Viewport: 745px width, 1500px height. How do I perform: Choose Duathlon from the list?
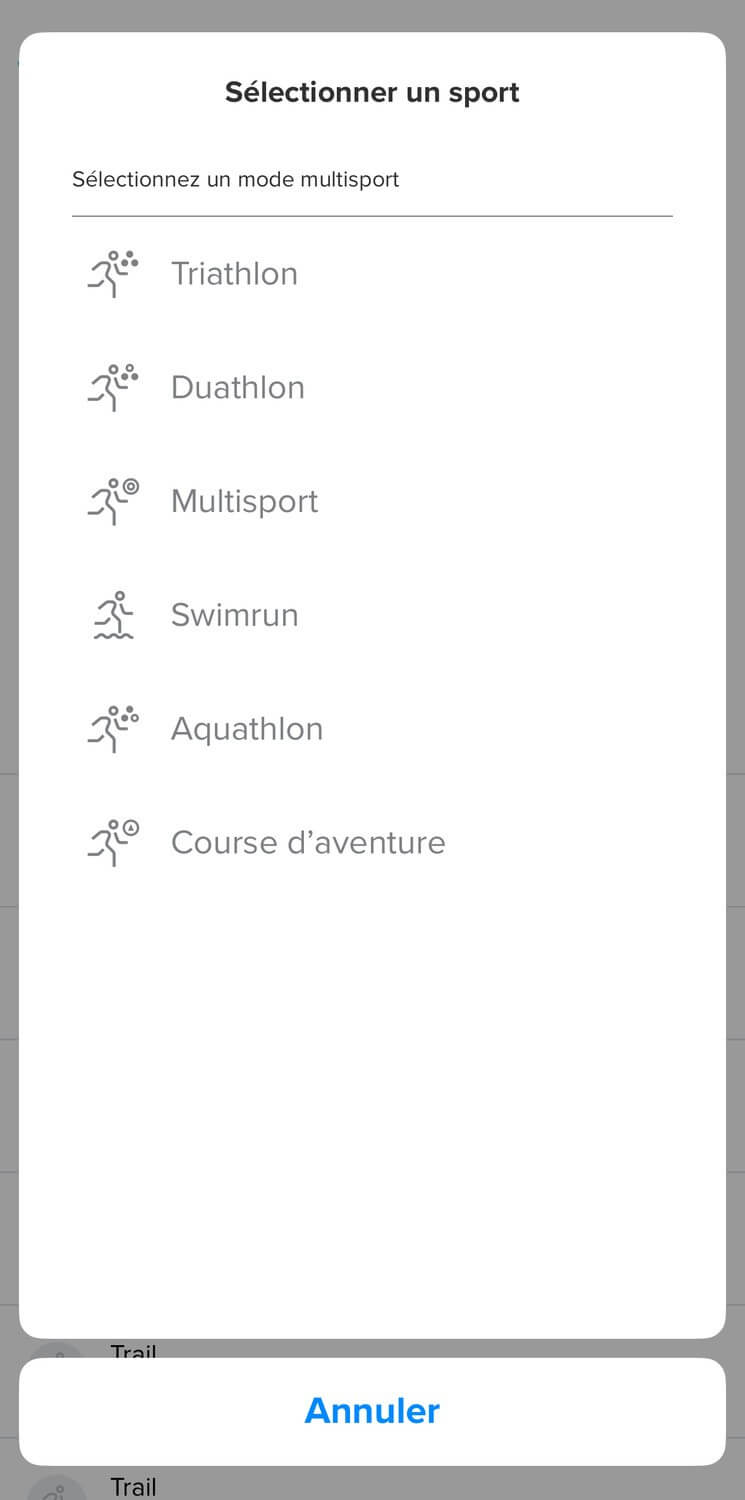tap(372, 388)
